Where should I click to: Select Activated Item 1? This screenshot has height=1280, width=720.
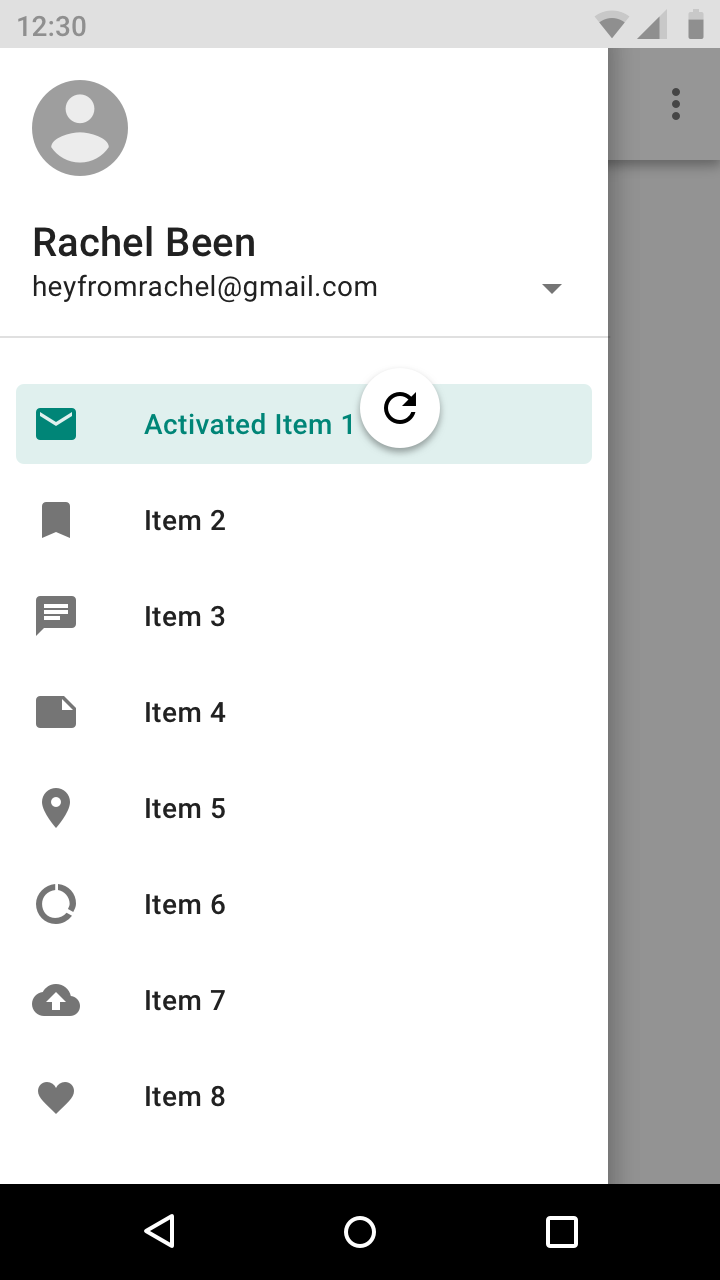[x=304, y=424]
